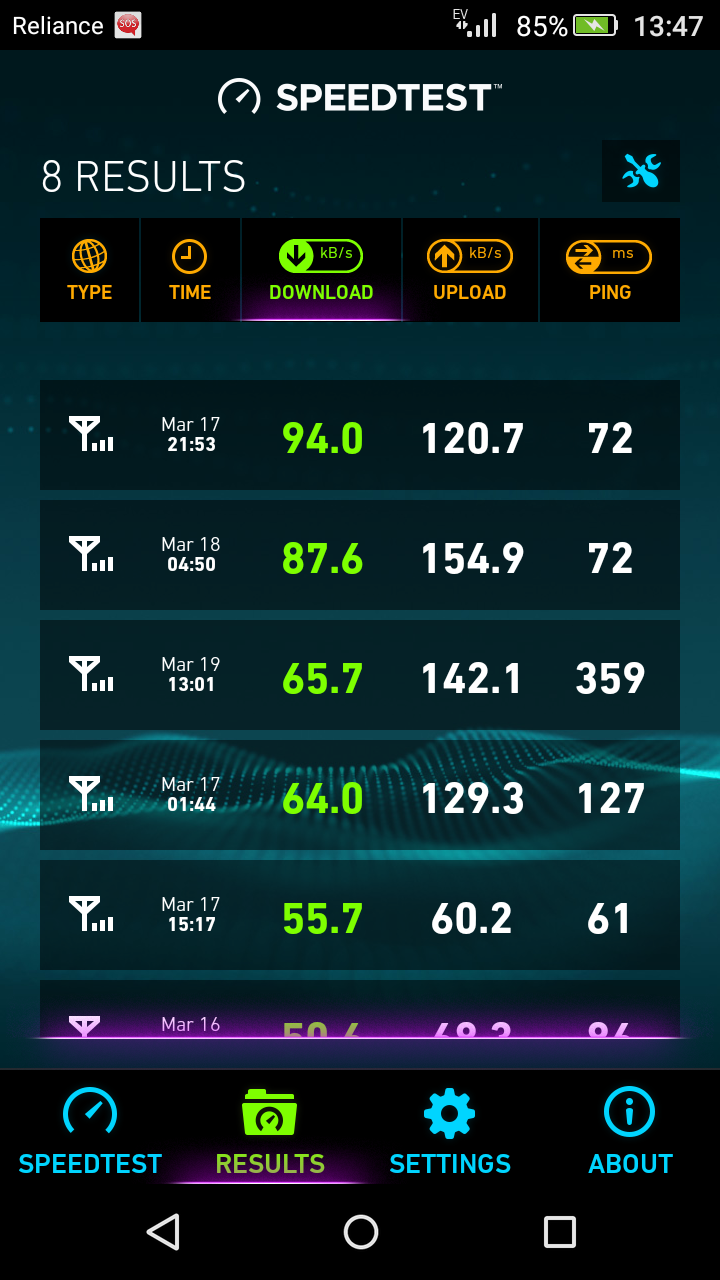This screenshot has height=1280, width=720.
Task: Open the About tab
Action: click(x=630, y=1131)
